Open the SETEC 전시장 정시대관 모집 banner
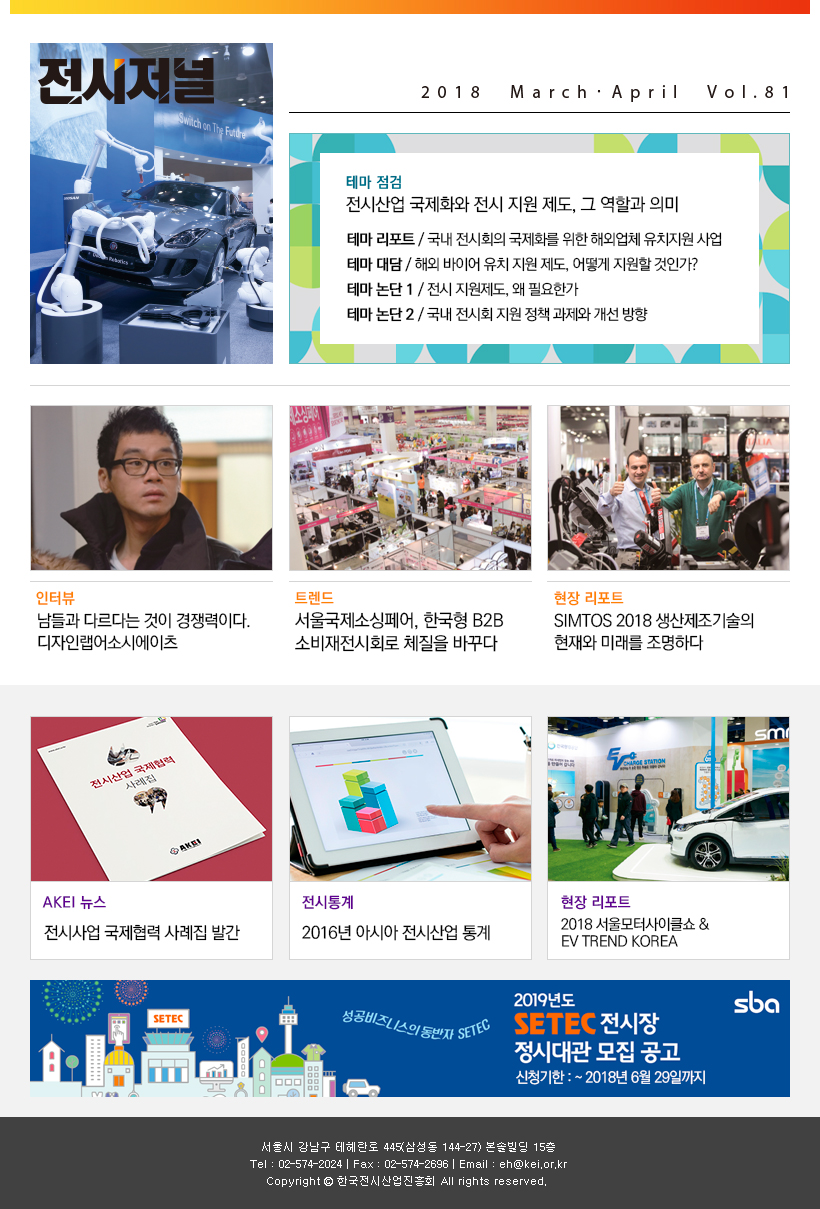Viewport: 820px width, 1209px height. [410, 1038]
